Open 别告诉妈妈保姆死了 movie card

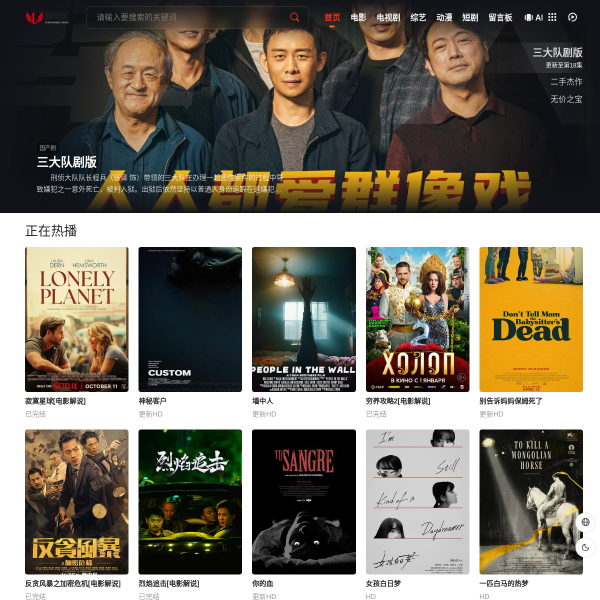pos(531,319)
